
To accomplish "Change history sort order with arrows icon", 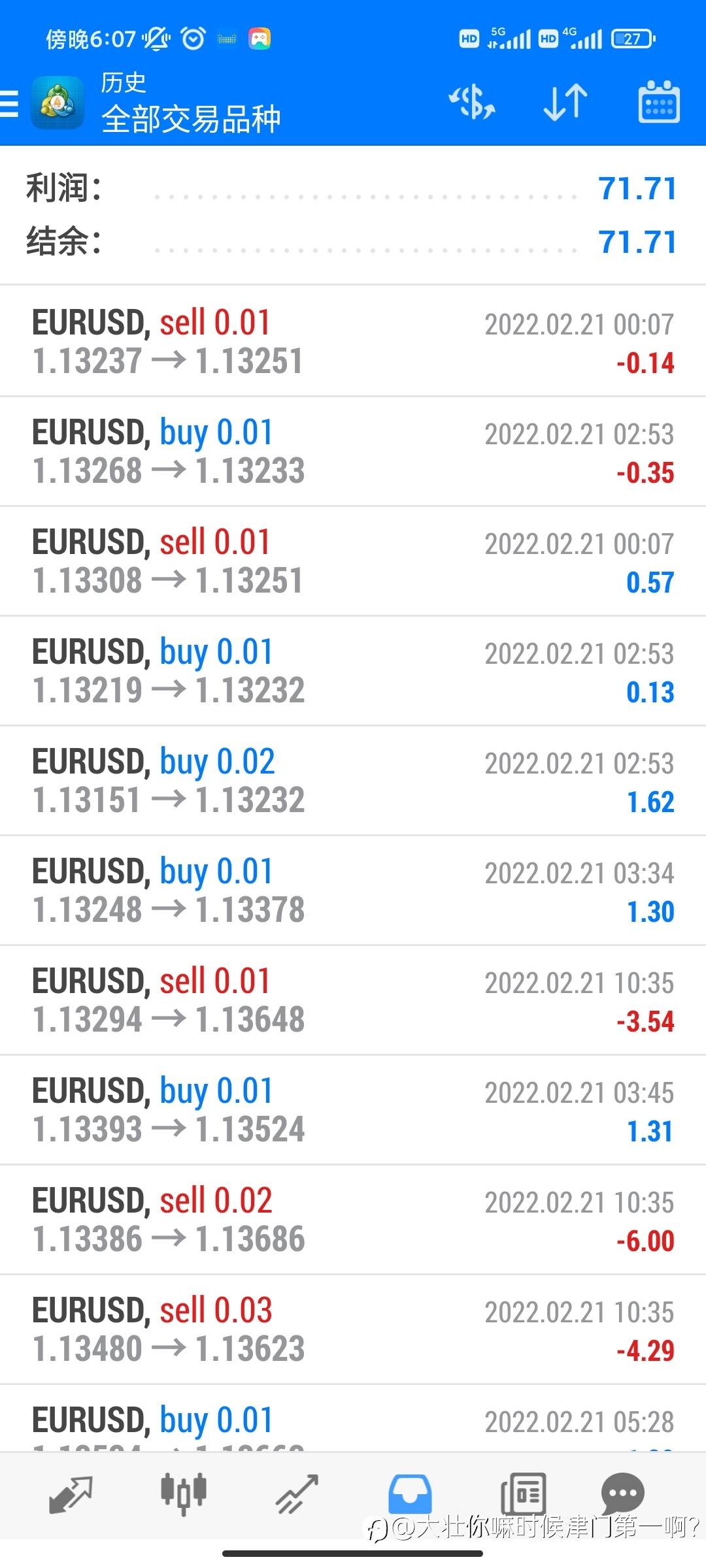I will 565,103.
